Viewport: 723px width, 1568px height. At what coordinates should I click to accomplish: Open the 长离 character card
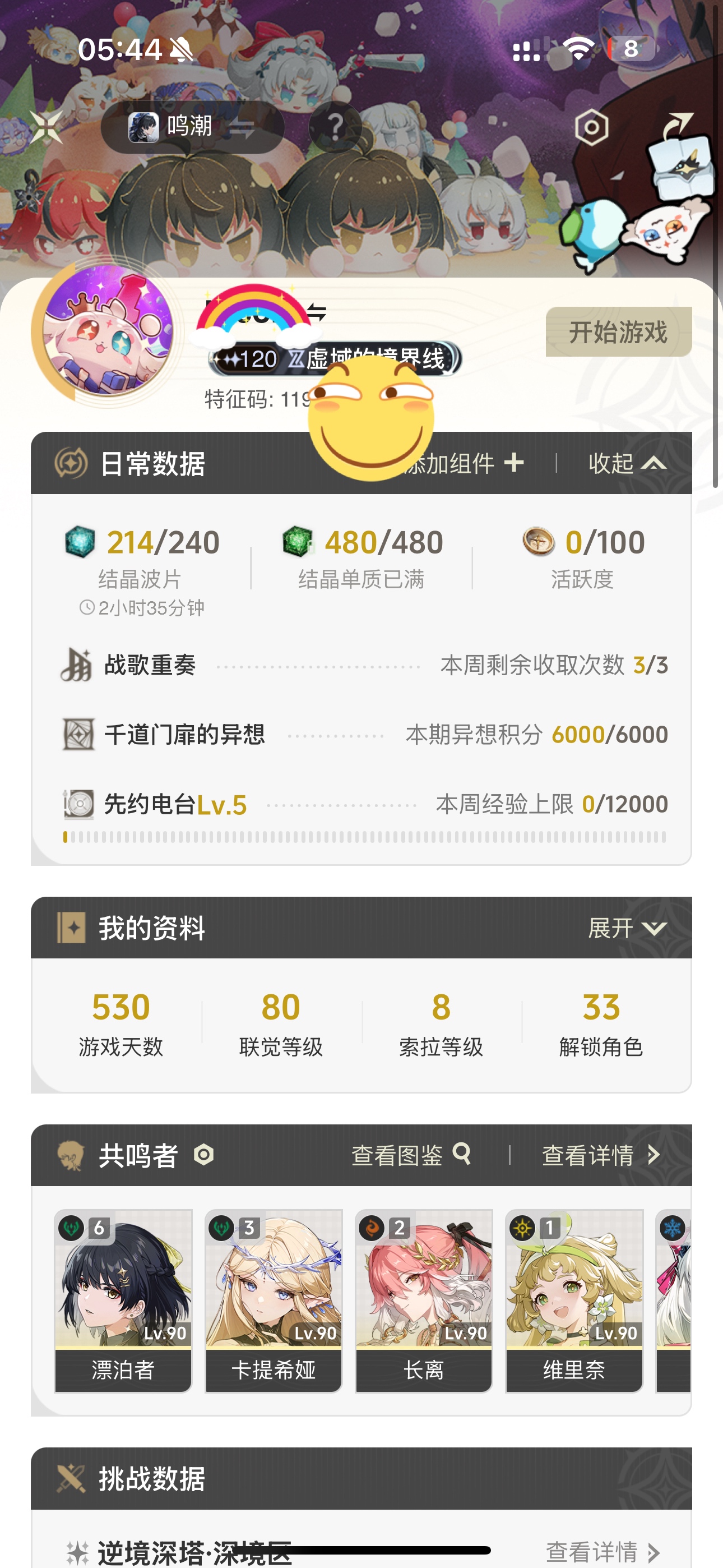424,1300
